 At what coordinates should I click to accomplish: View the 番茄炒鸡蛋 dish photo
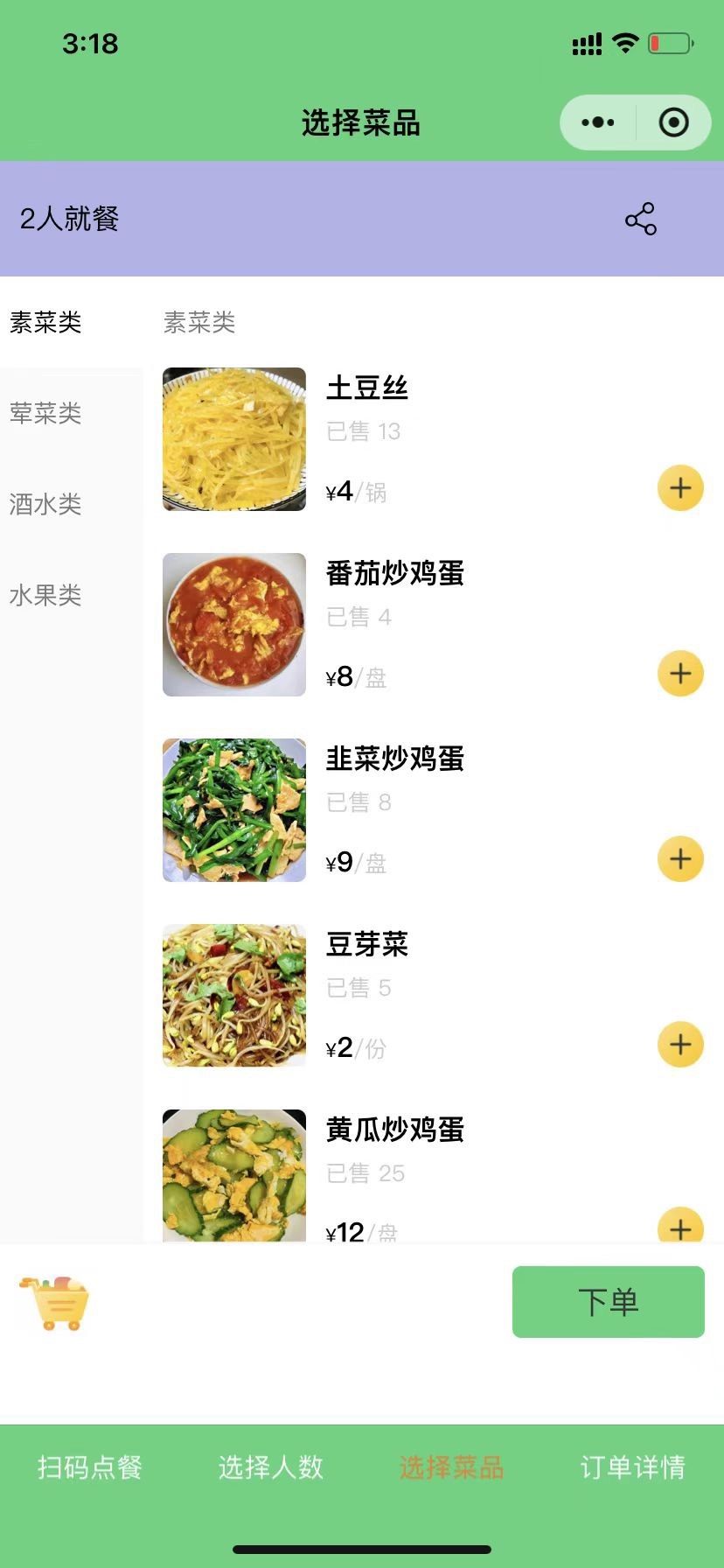pyautogui.click(x=234, y=625)
